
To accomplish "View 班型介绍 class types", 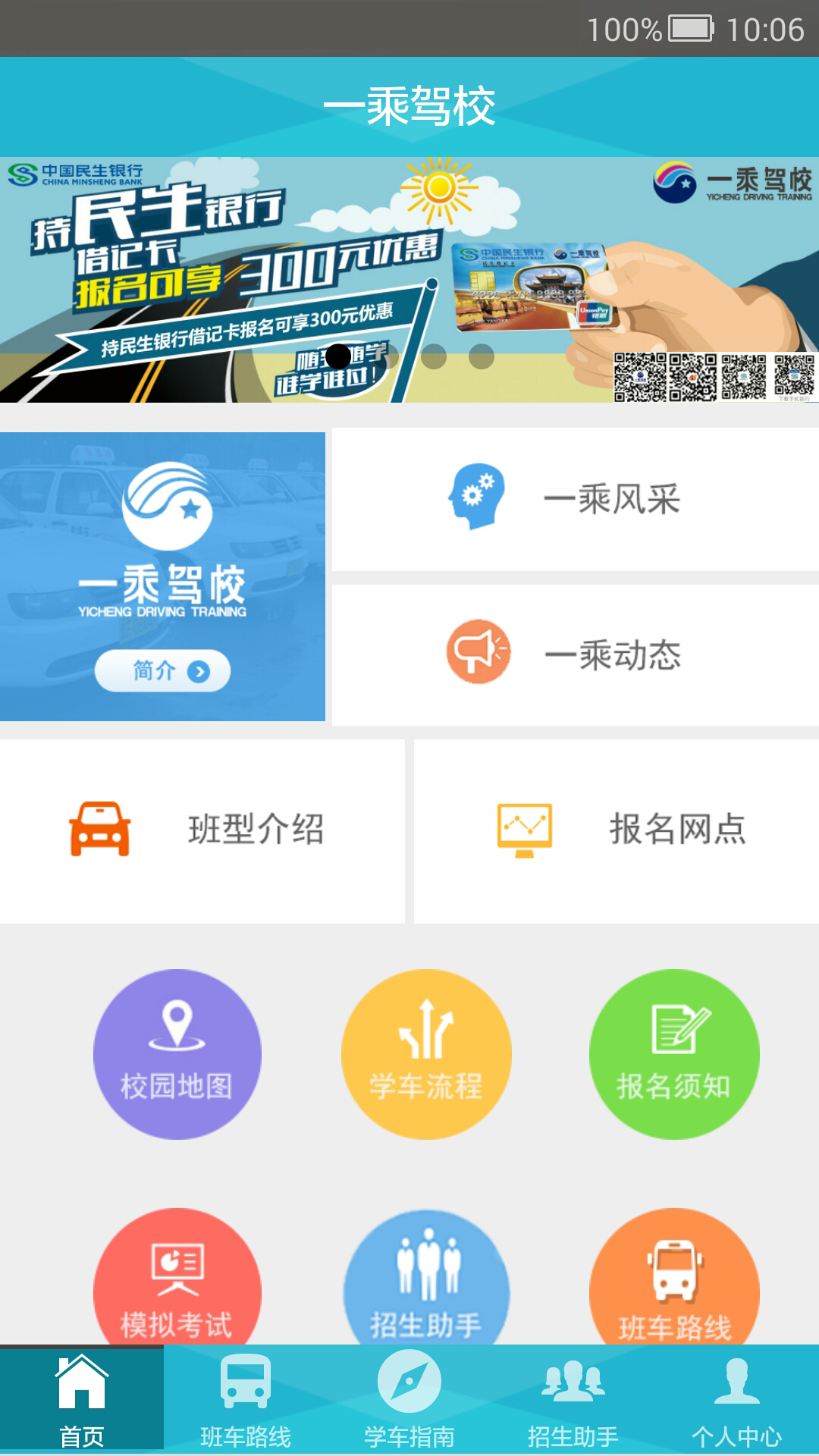I will click(x=202, y=830).
